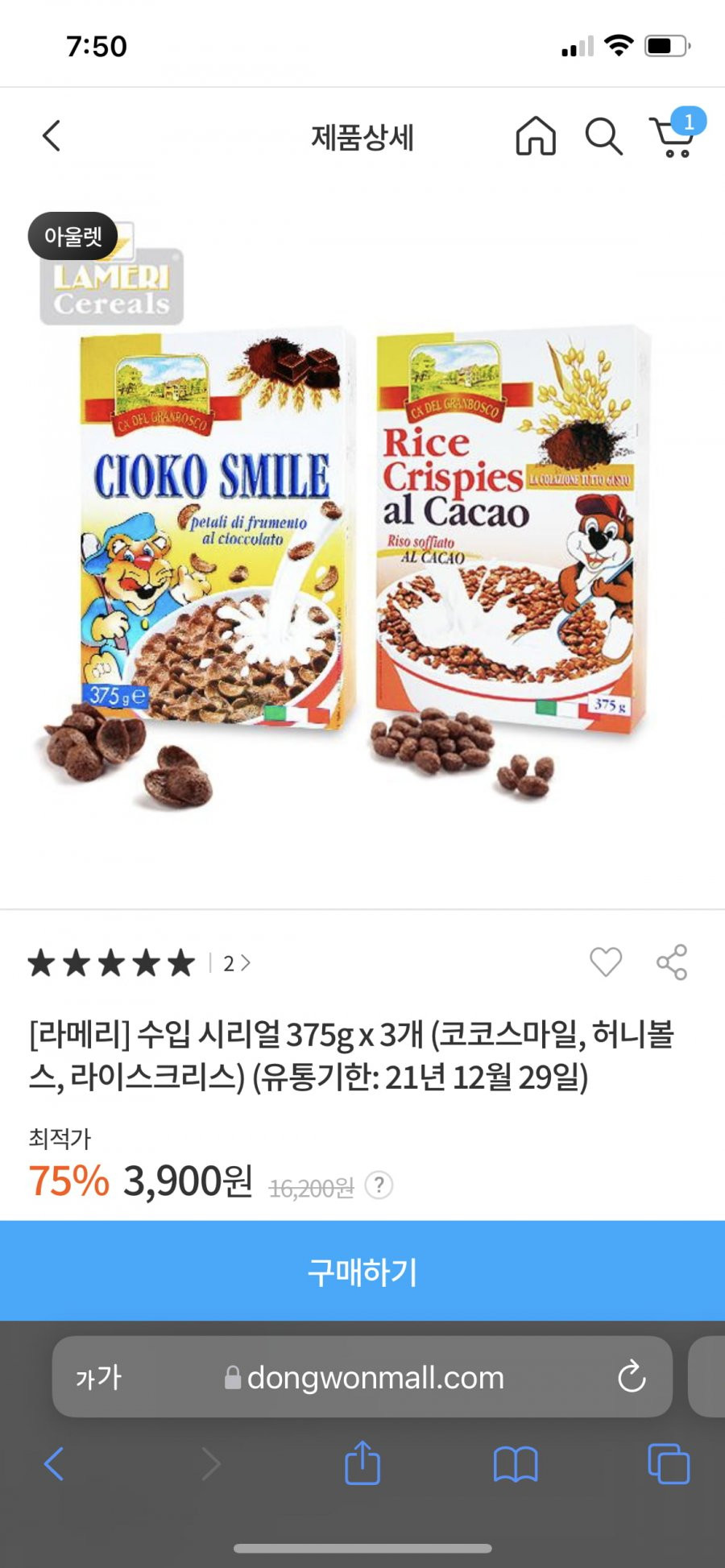
Task: Open the shopping cart with 1 item
Action: [673, 138]
